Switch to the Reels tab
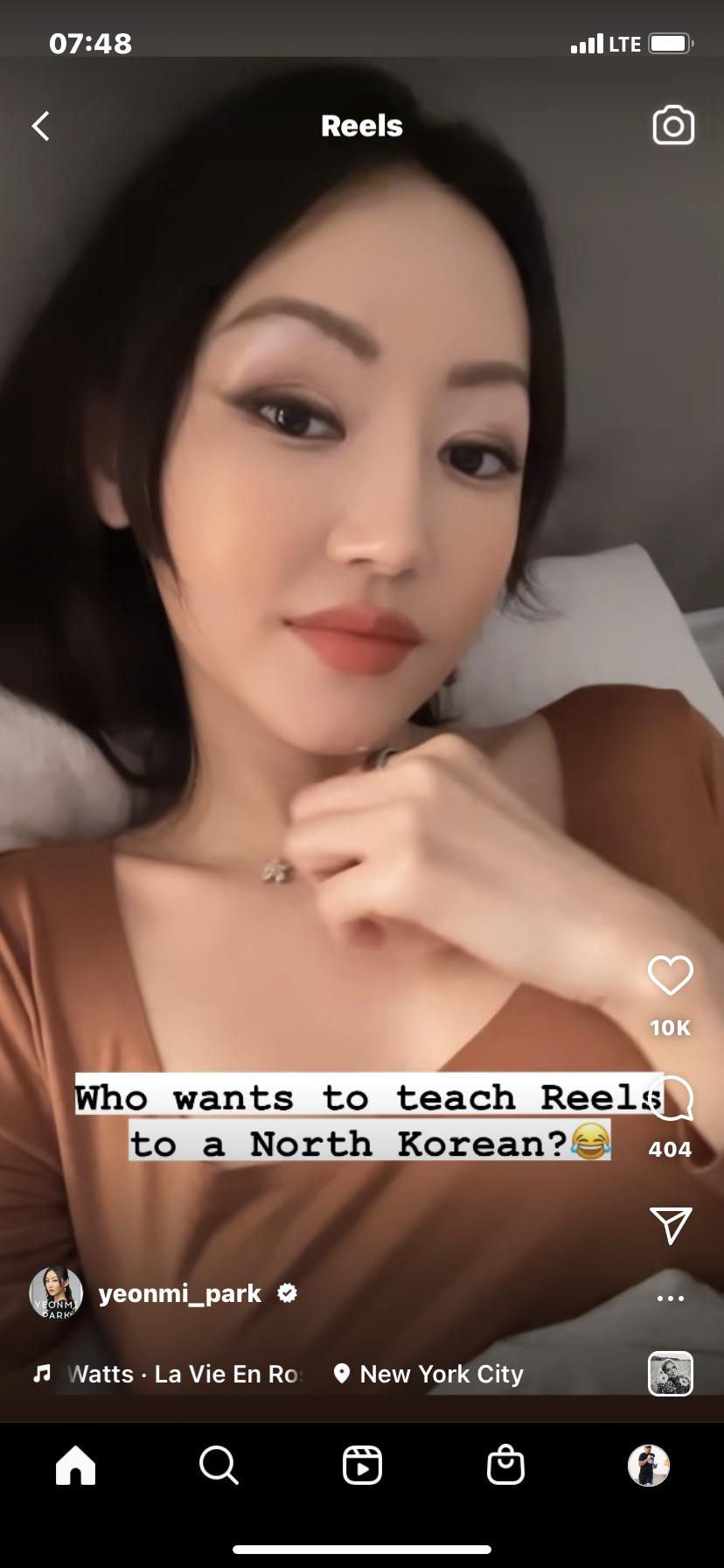724x1568 pixels. click(362, 1465)
